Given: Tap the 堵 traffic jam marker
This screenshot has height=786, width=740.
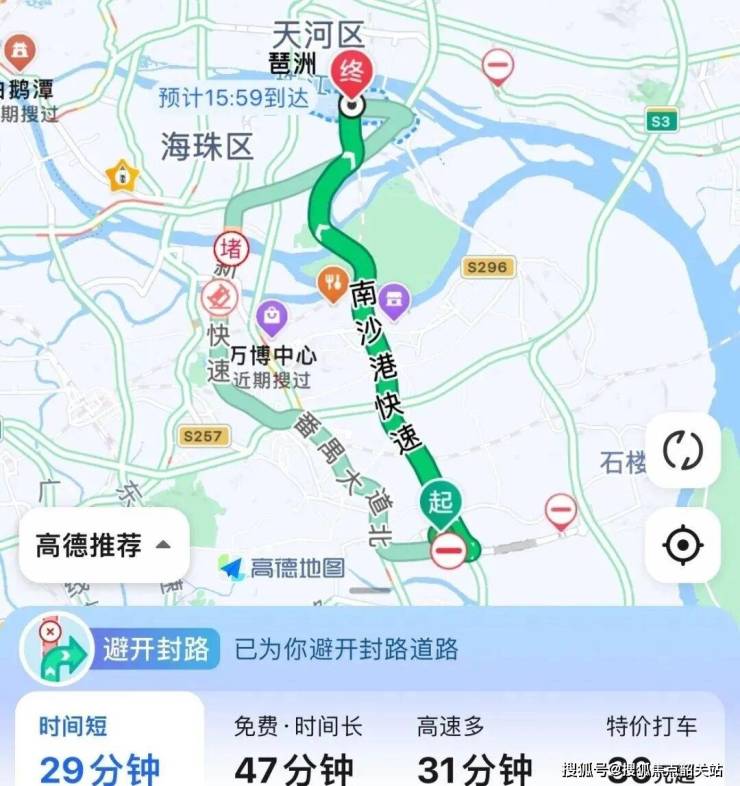Looking at the screenshot, I should (x=230, y=249).
